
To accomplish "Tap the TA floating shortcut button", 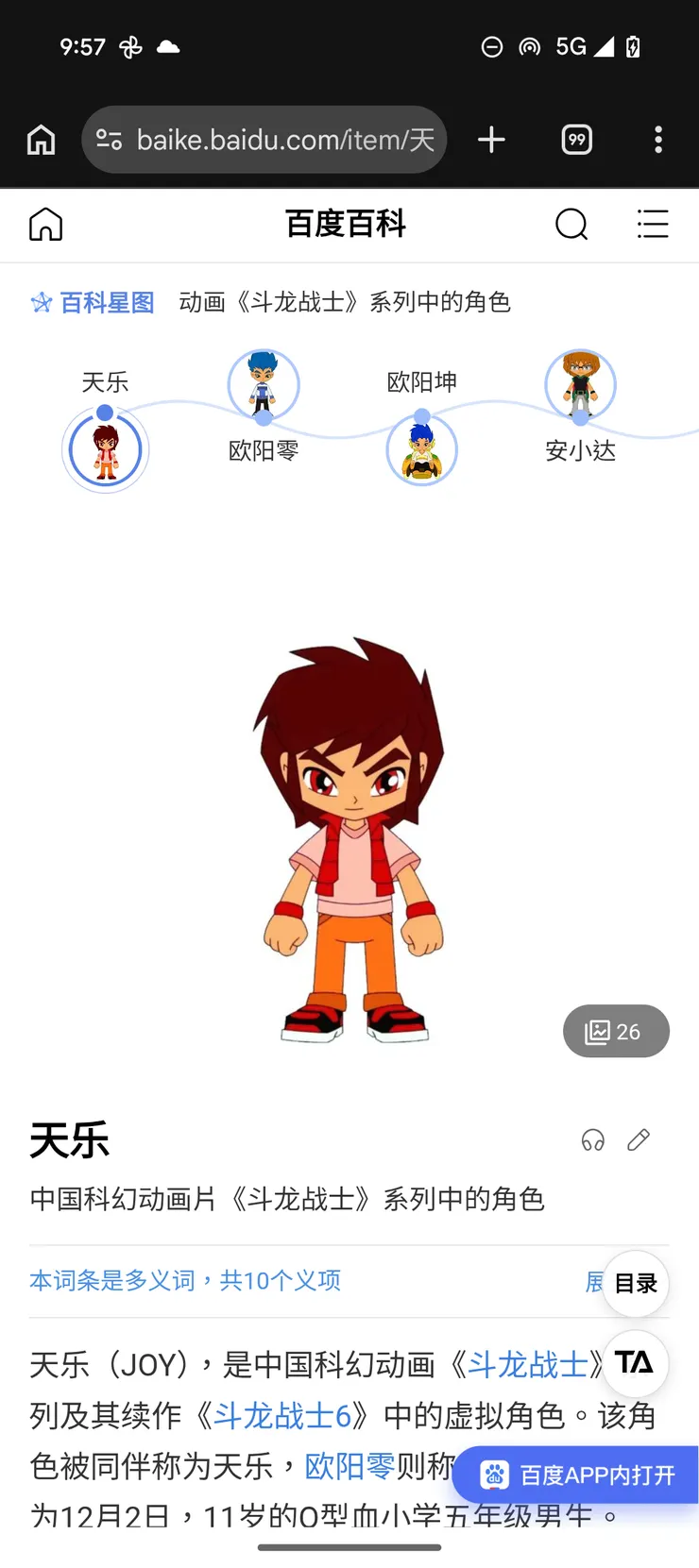I will [635, 1364].
